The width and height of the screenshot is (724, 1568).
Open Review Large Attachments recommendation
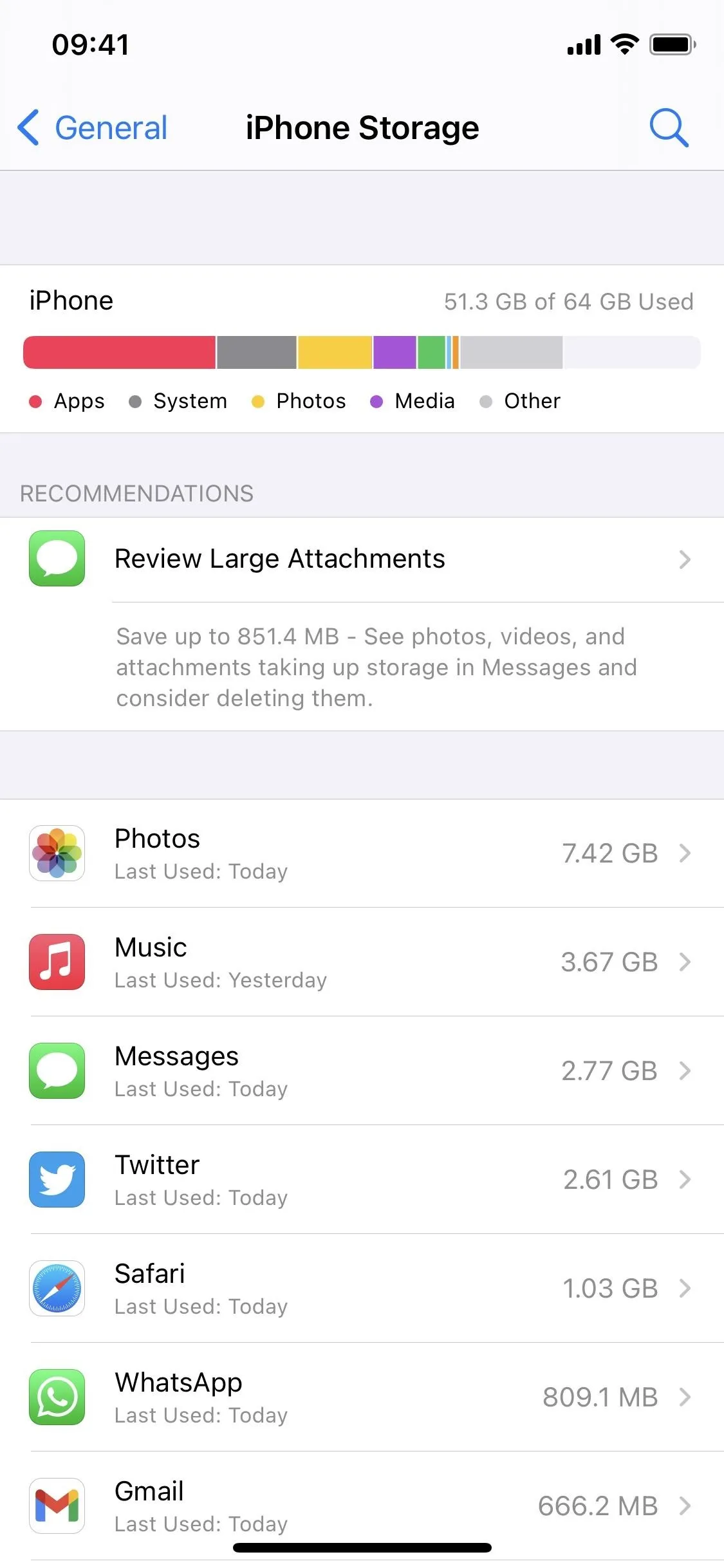362,559
